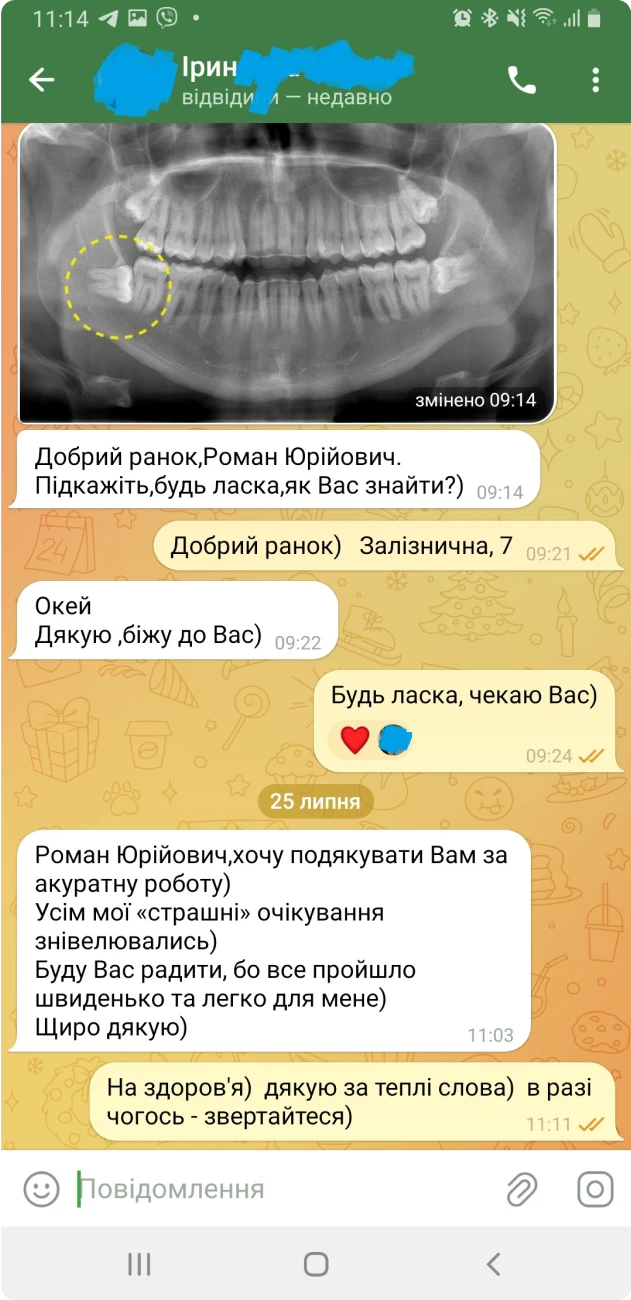
Task: Open the camera from the input bar
Action: tap(595, 1189)
